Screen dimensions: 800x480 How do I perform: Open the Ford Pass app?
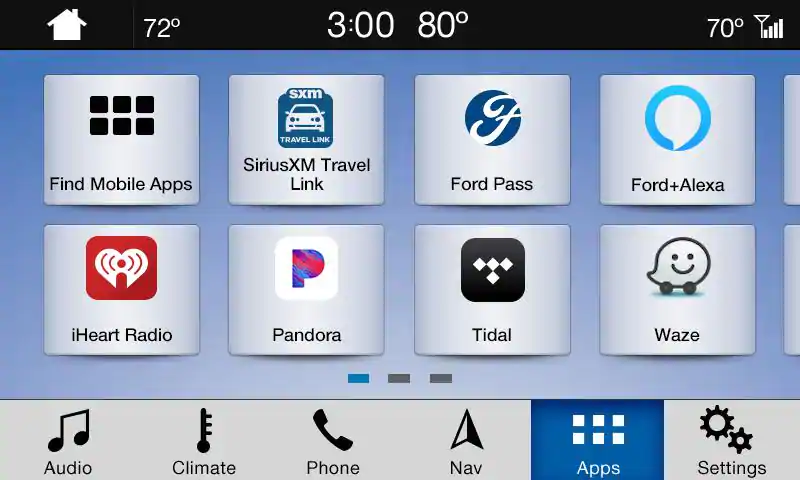[492, 139]
